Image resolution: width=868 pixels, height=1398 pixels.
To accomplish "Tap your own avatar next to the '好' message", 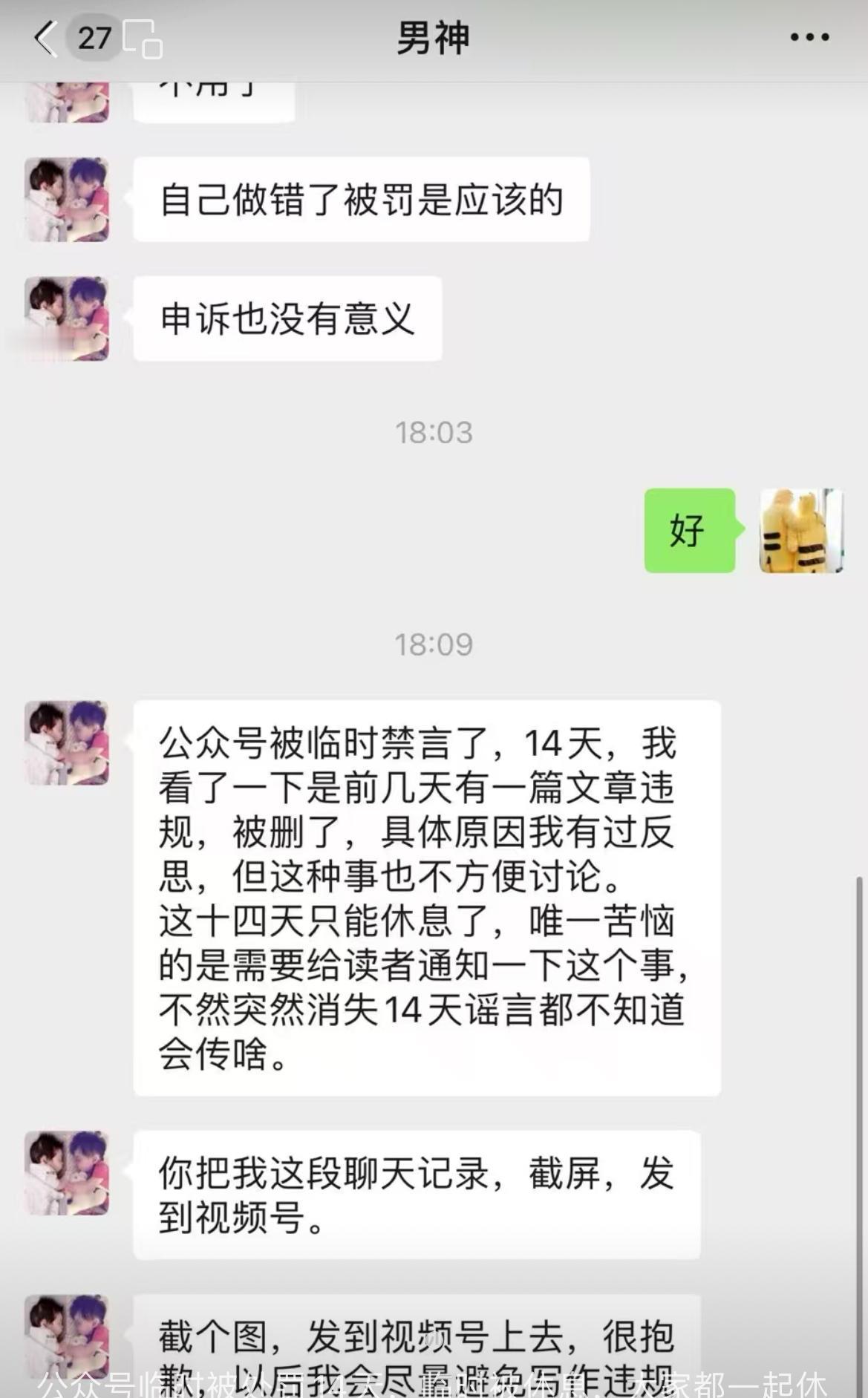I will (800, 529).
